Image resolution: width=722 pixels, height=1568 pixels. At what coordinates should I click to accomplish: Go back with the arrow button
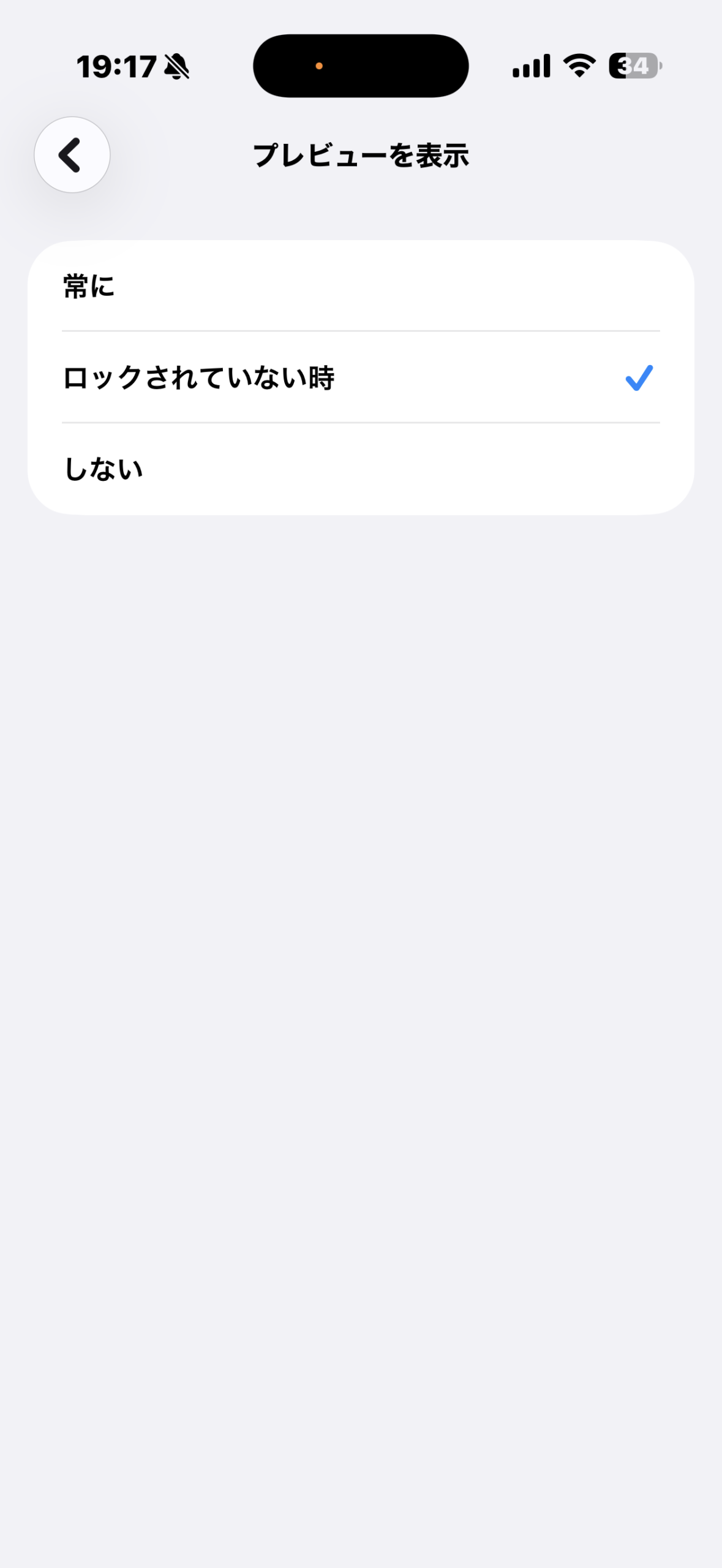pos(72,155)
